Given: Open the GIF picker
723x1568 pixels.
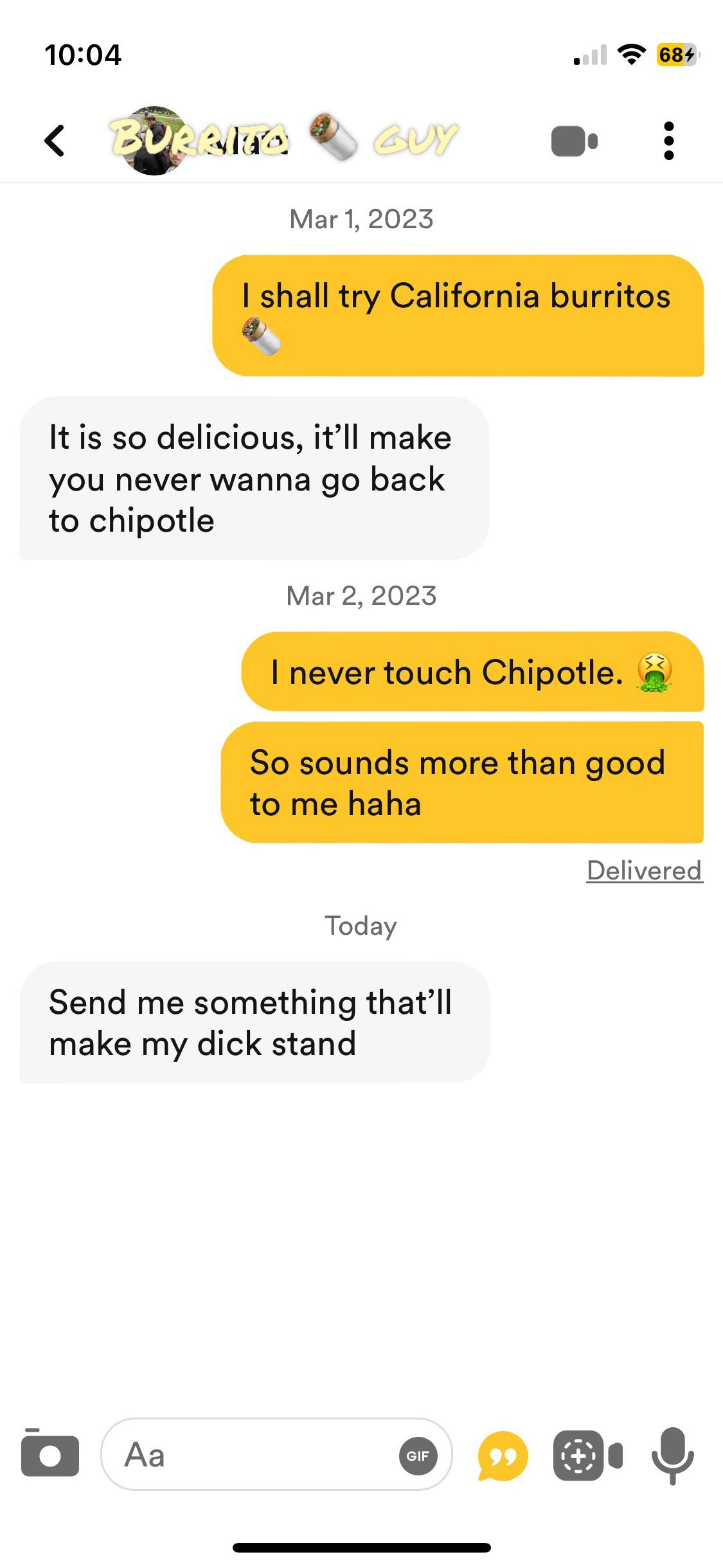Looking at the screenshot, I should (x=418, y=1455).
